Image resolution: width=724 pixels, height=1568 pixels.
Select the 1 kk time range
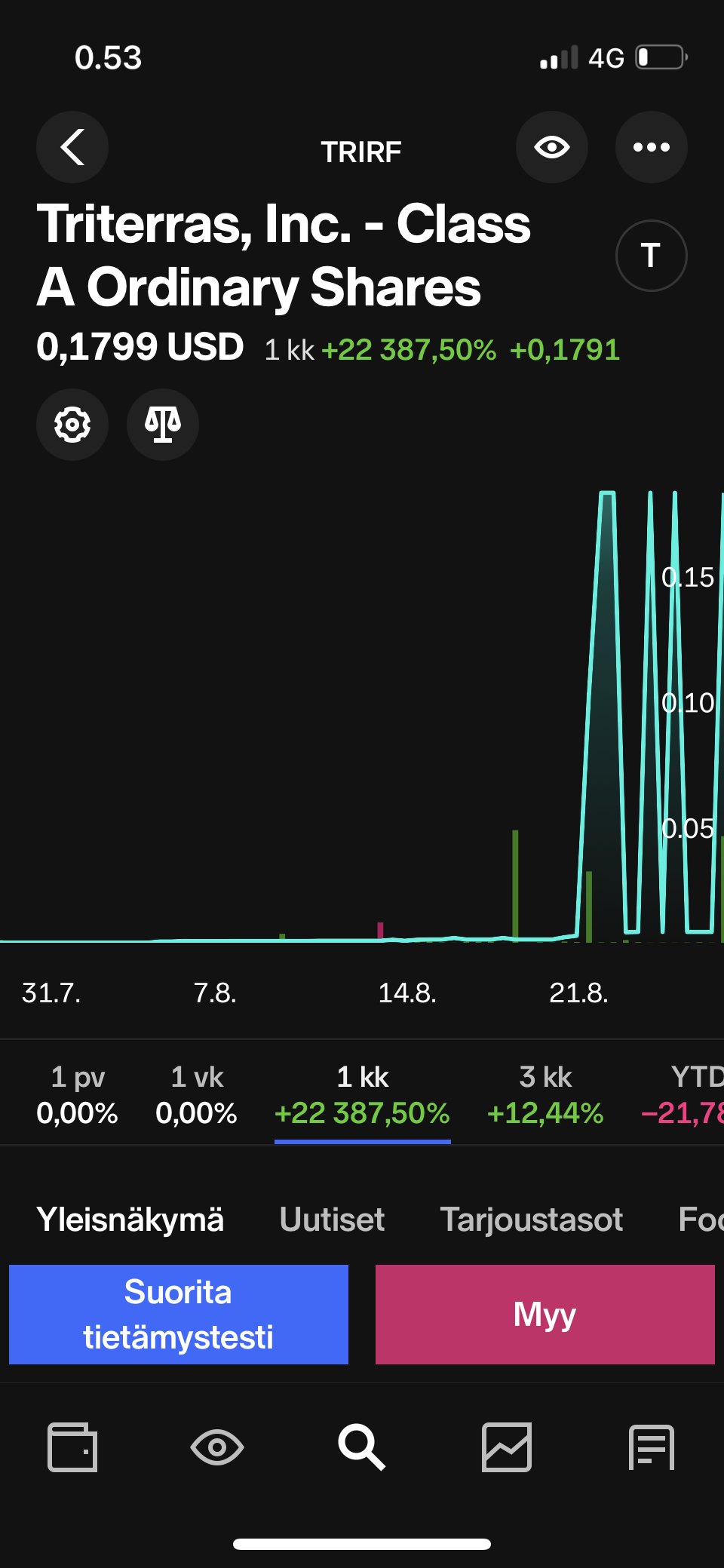pyautogui.click(x=362, y=1094)
